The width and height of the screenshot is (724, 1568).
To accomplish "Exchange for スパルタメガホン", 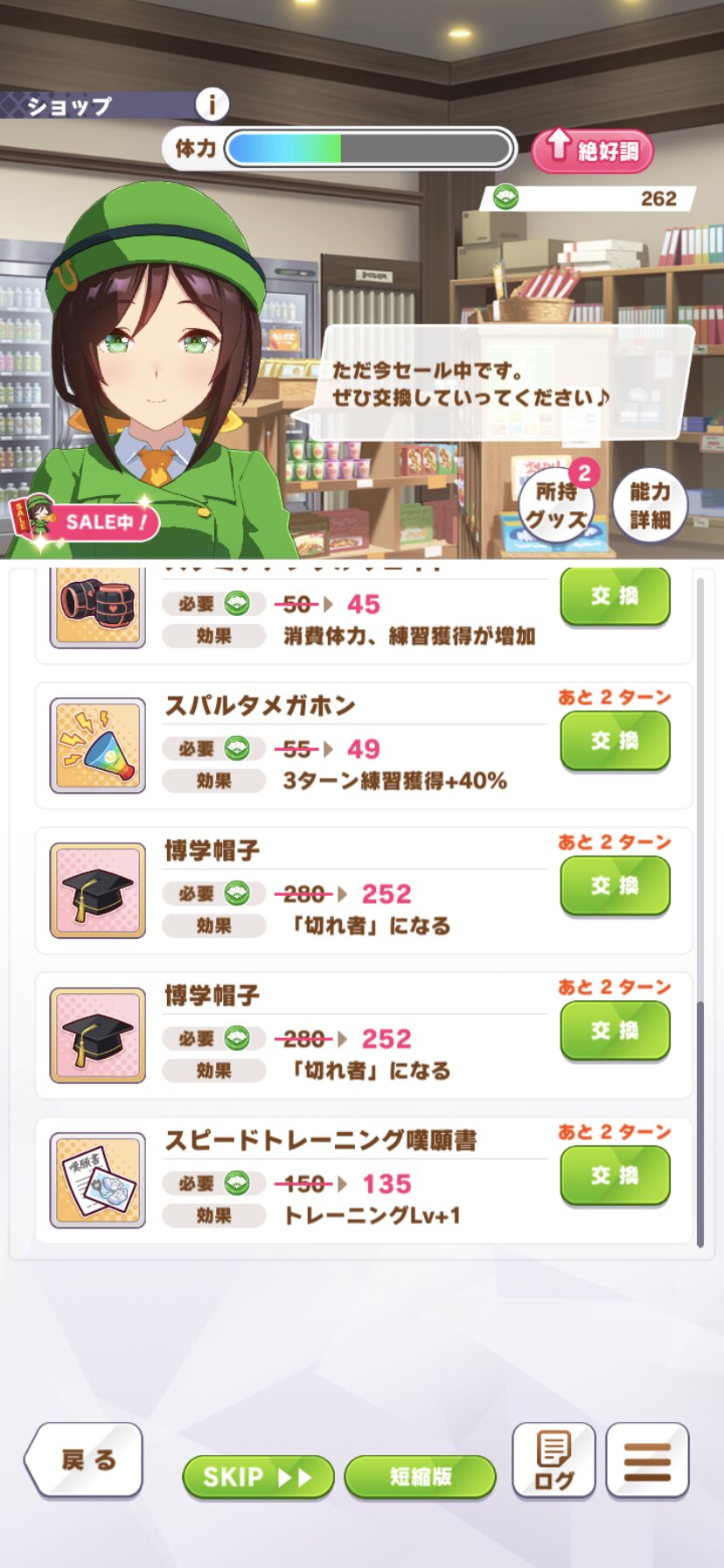I will [x=615, y=740].
